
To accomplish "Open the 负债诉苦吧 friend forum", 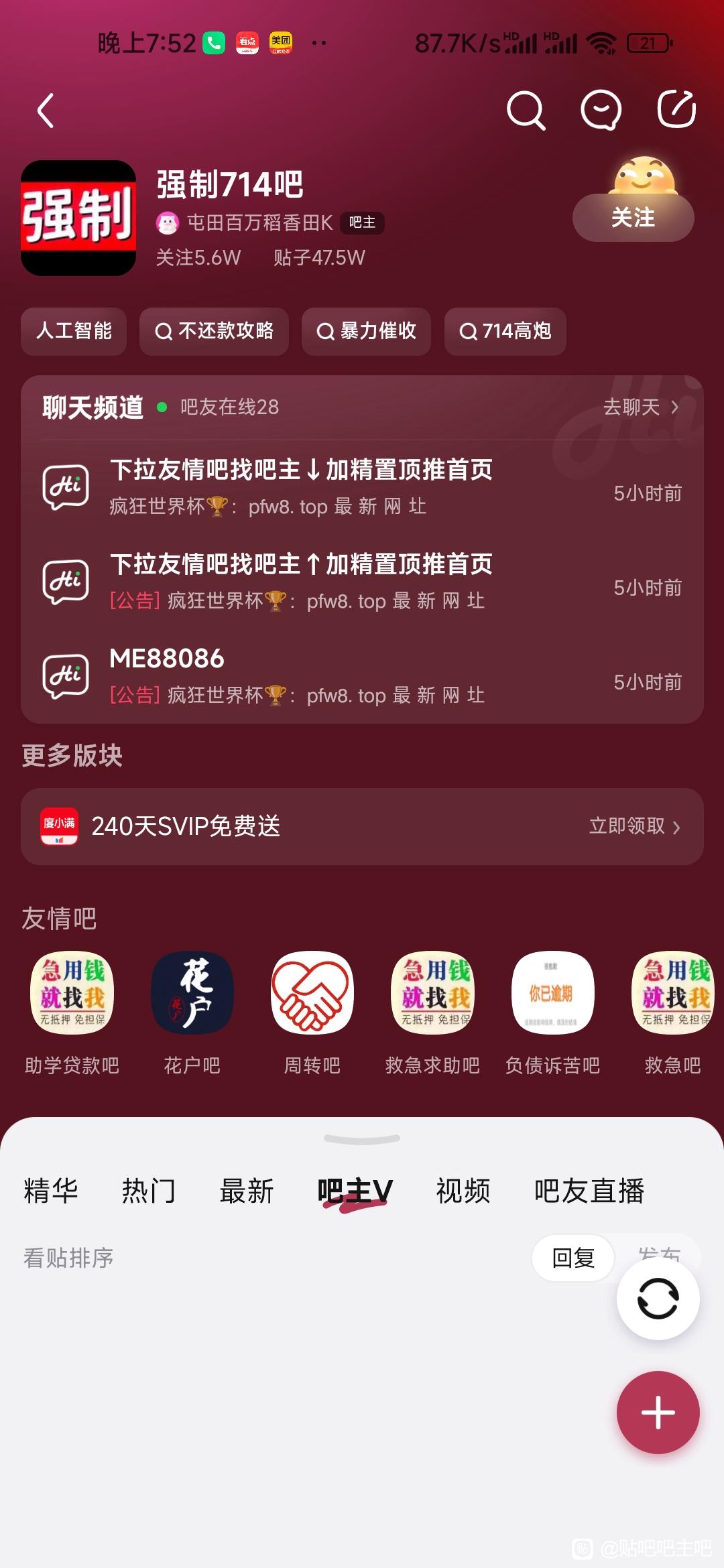I will (552, 1012).
